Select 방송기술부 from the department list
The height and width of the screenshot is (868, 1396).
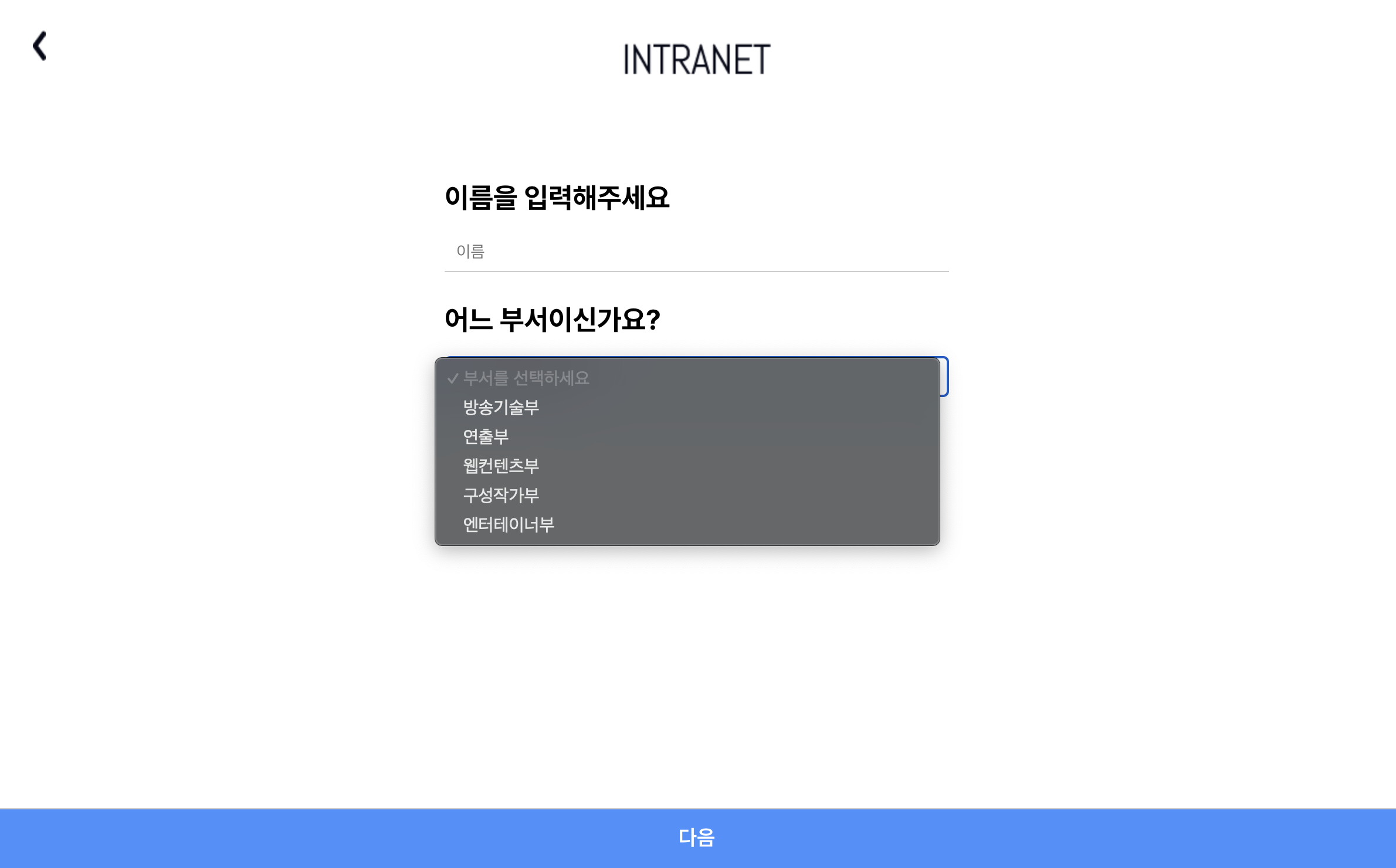click(x=501, y=407)
